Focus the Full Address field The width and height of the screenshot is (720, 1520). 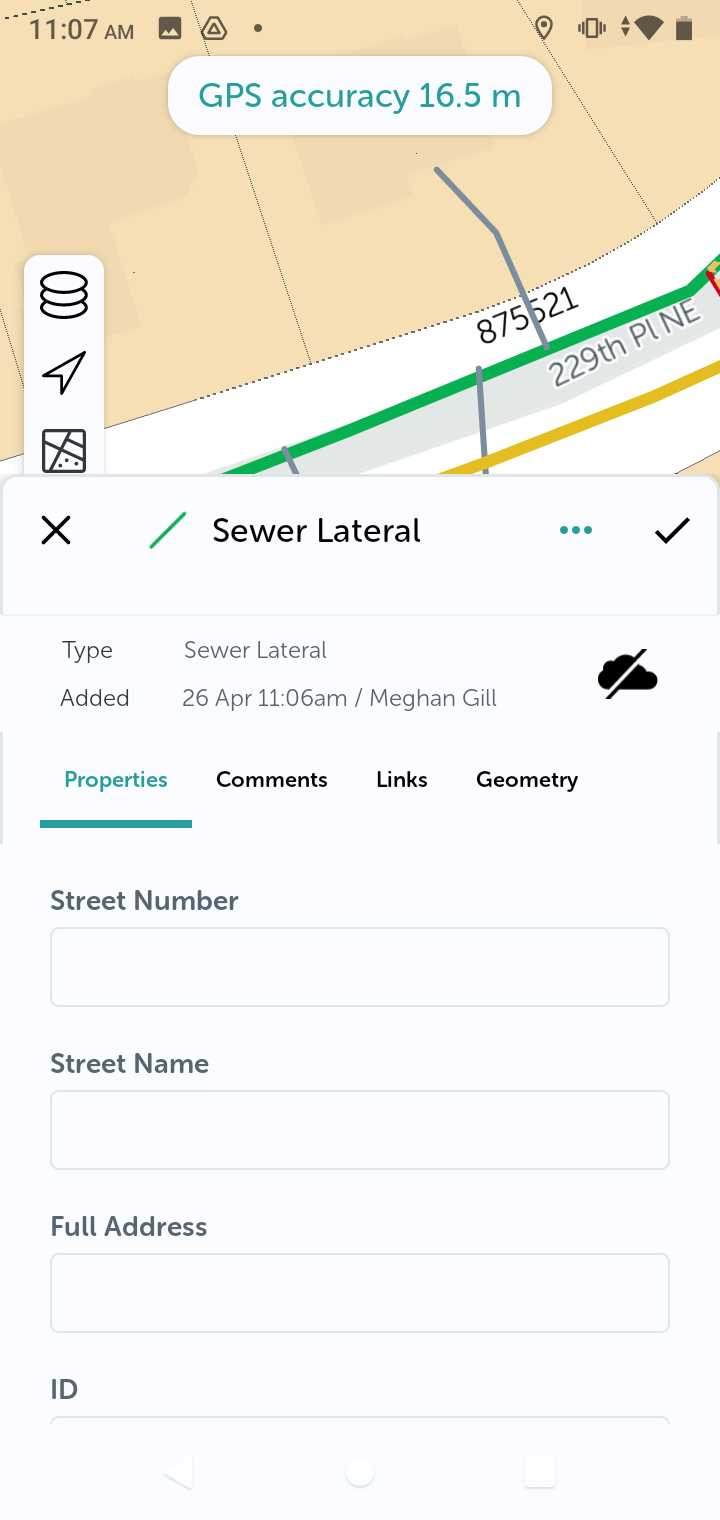360,1293
